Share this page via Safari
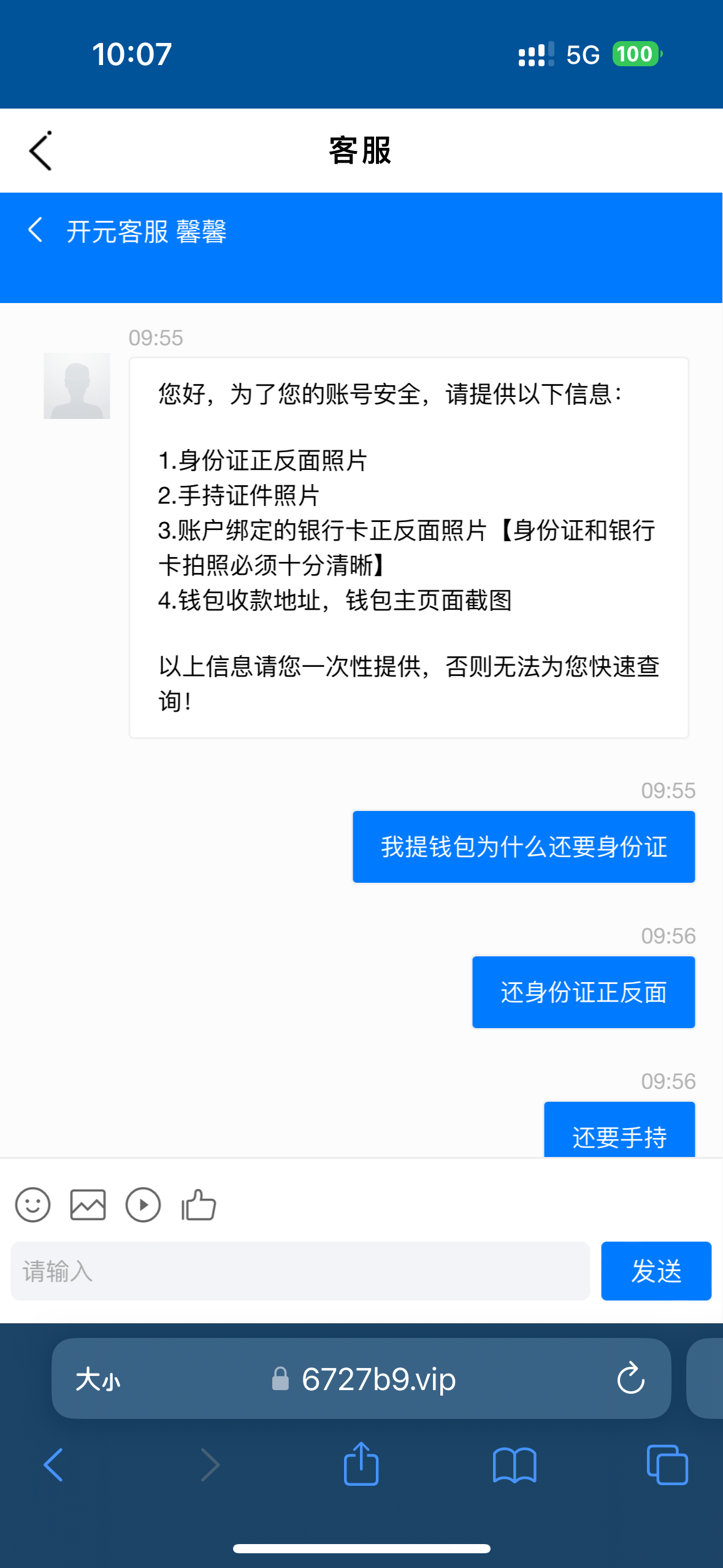The height and width of the screenshot is (1568, 723). point(361,1464)
